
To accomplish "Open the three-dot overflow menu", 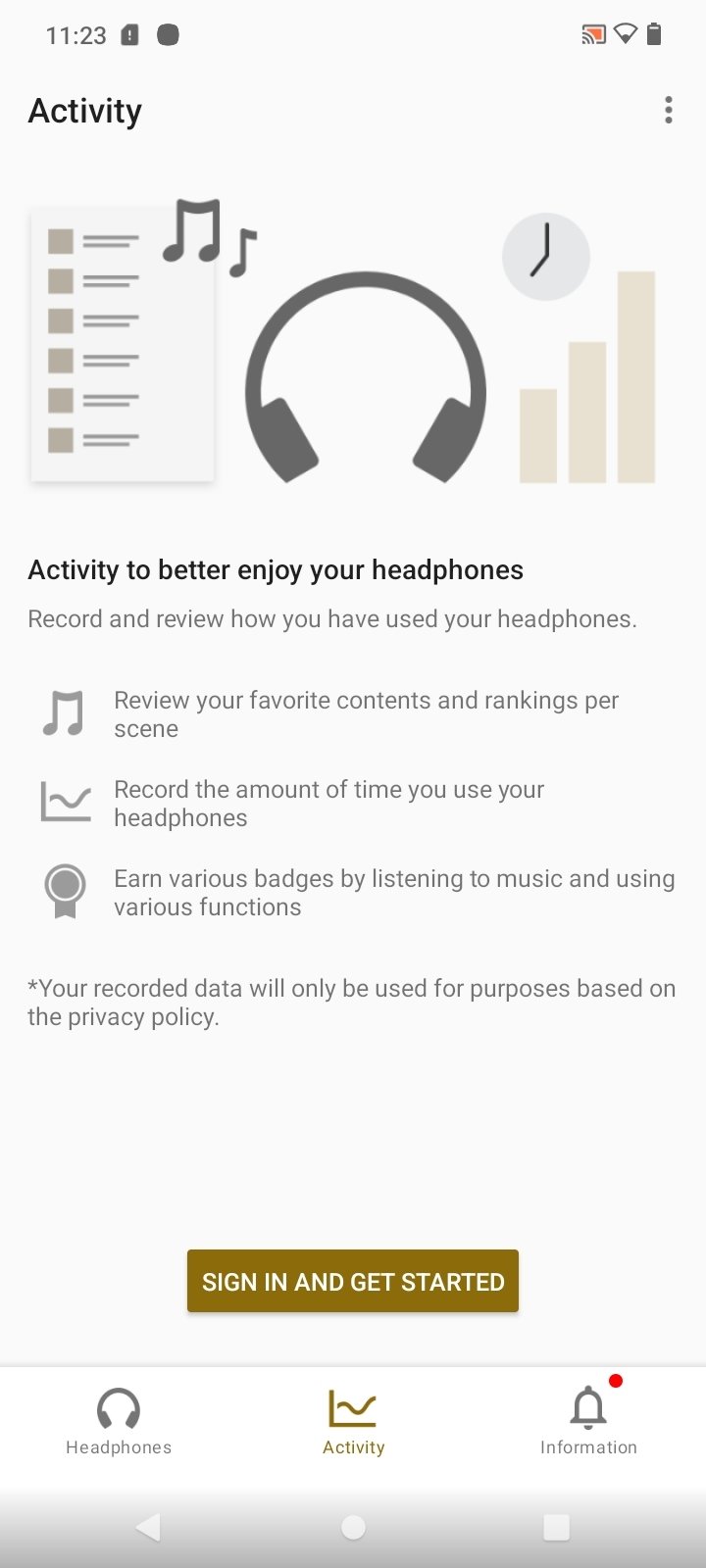I will (x=668, y=110).
